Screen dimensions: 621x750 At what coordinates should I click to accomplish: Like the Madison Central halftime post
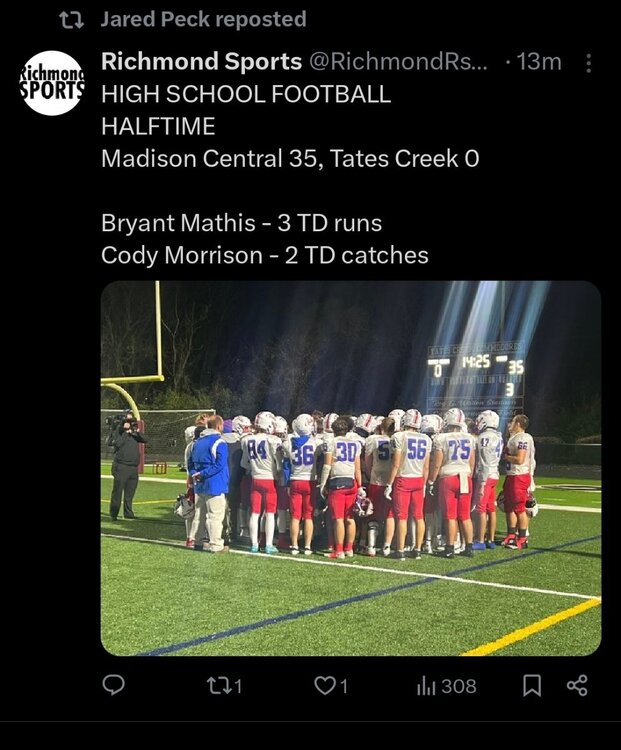tap(331, 686)
